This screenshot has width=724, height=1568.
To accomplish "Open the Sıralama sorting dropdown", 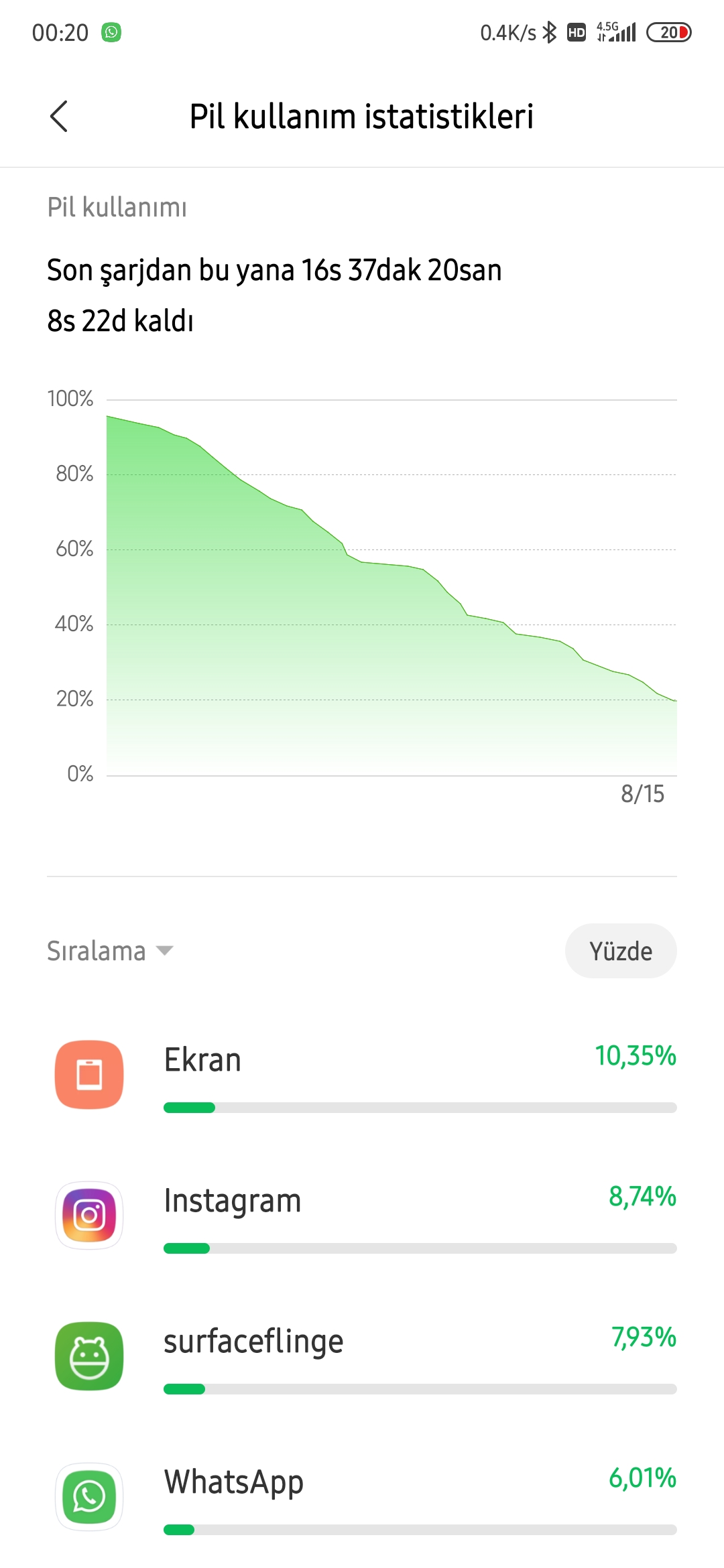I will point(111,951).
